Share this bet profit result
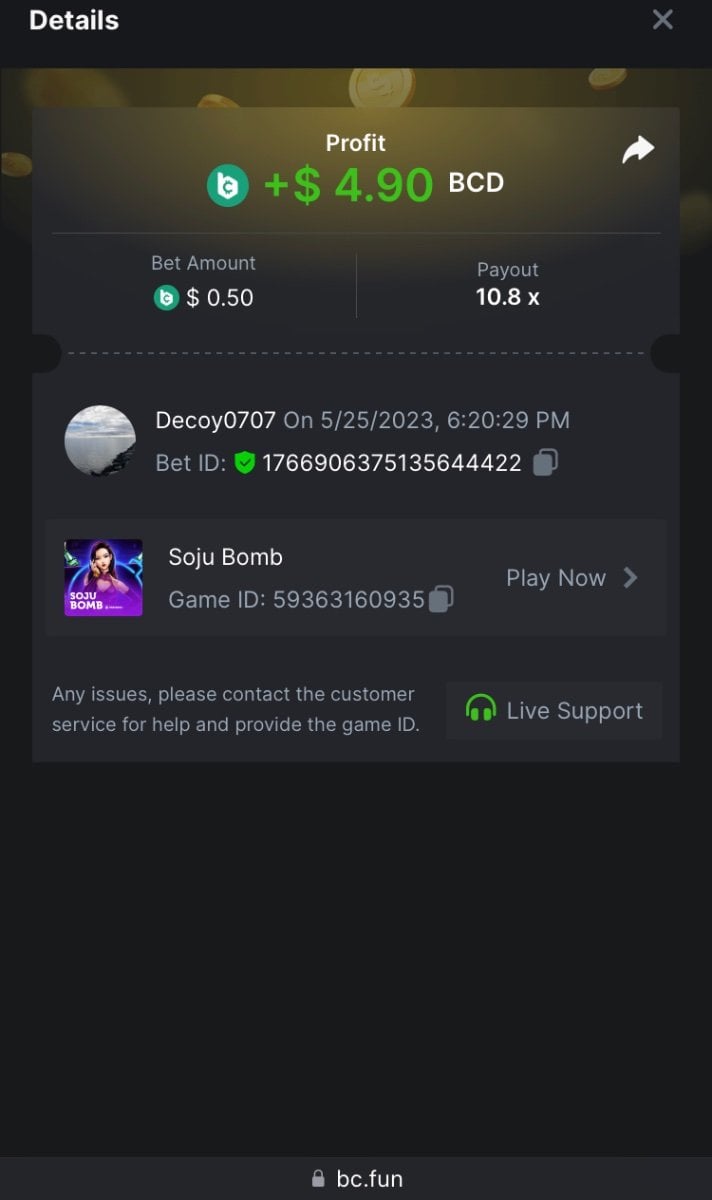 coord(638,150)
